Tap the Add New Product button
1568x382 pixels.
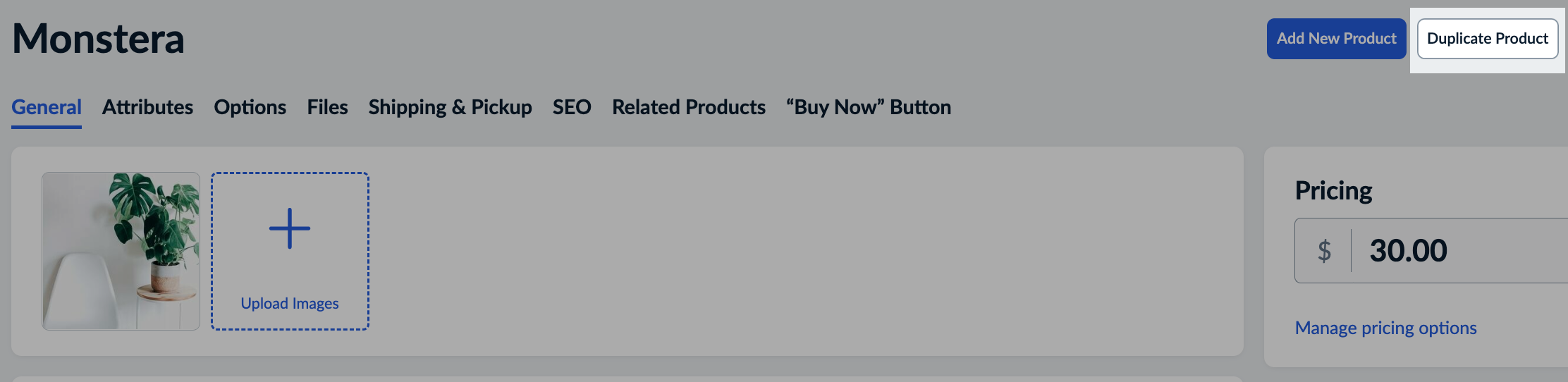point(1336,39)
